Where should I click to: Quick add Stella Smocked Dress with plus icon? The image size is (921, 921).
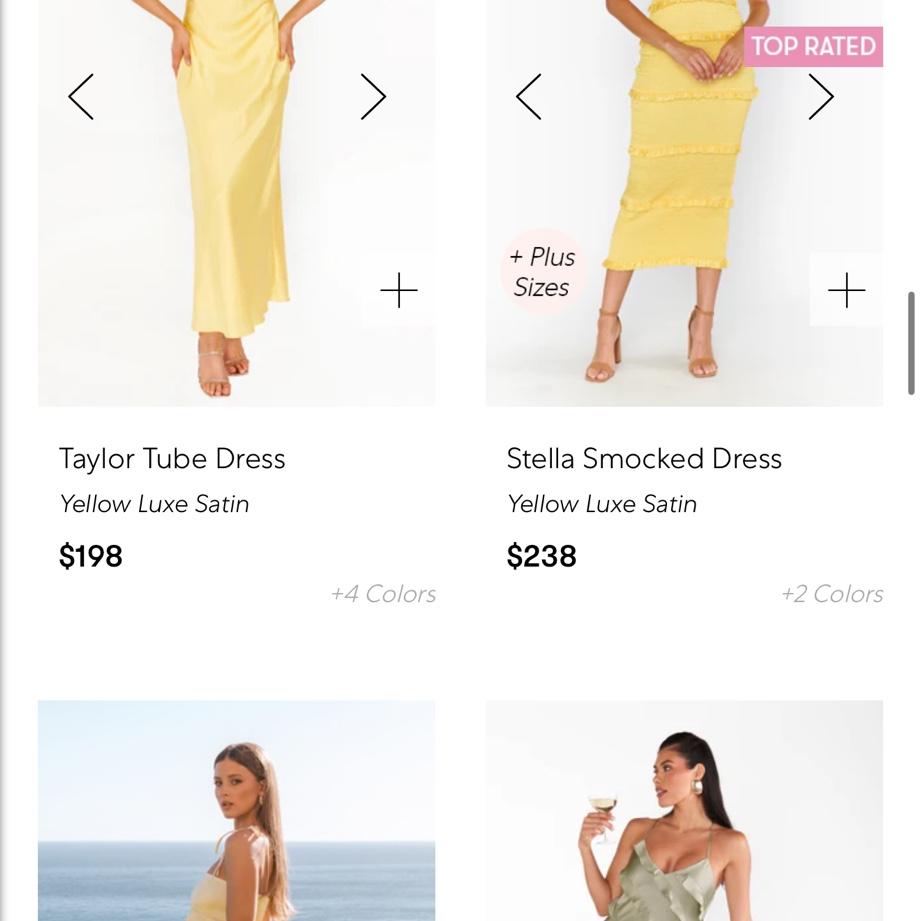(846, 291)
